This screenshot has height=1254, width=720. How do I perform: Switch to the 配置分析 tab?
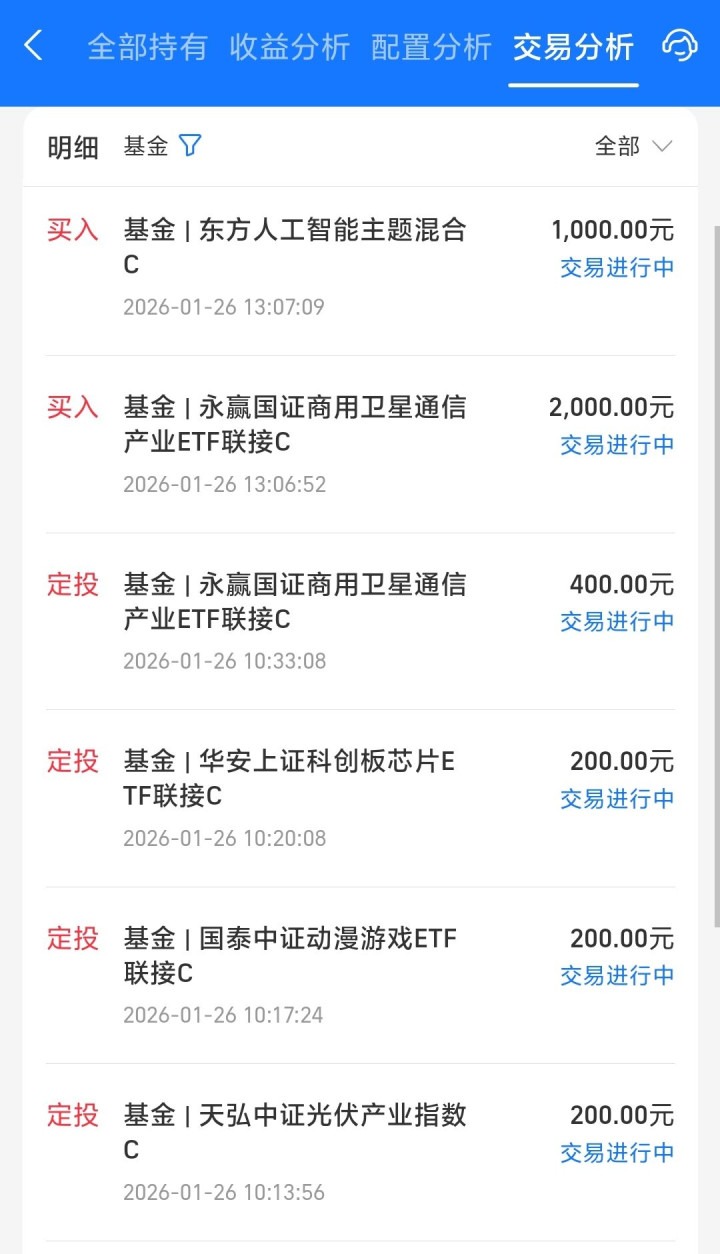(431, 47)
